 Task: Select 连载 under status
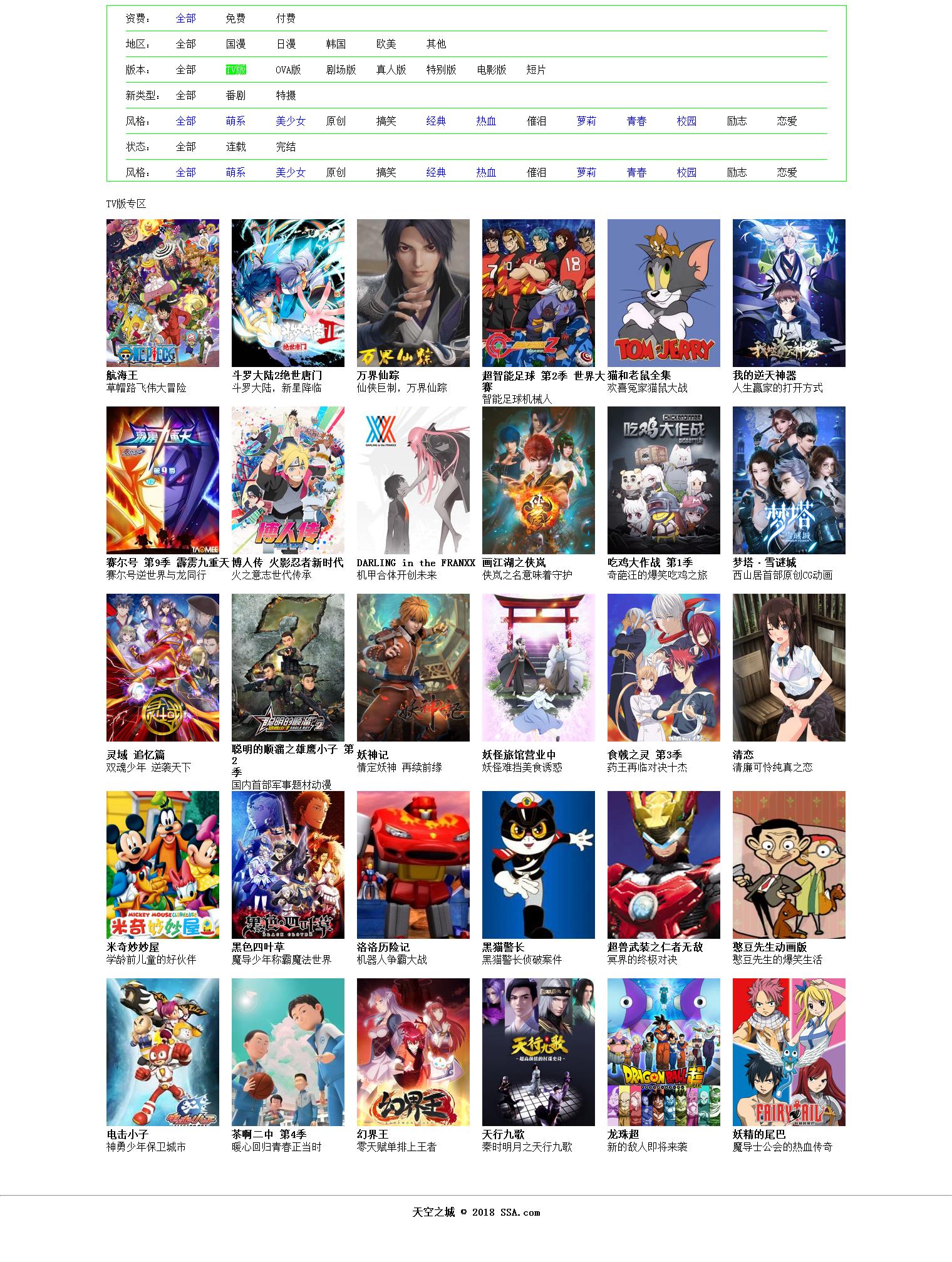click(x=235, y=147)
